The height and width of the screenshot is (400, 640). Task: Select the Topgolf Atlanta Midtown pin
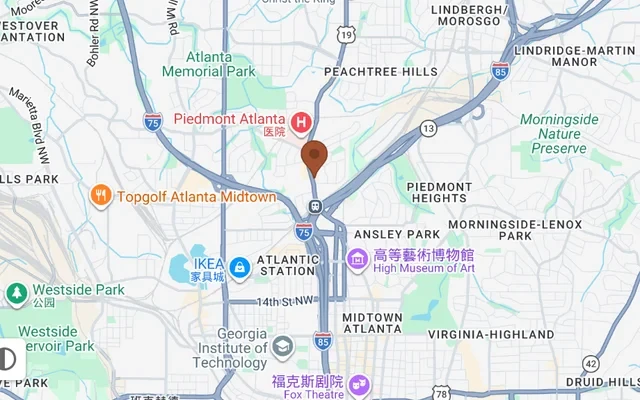pyautogui.click(x=100, y=195)
